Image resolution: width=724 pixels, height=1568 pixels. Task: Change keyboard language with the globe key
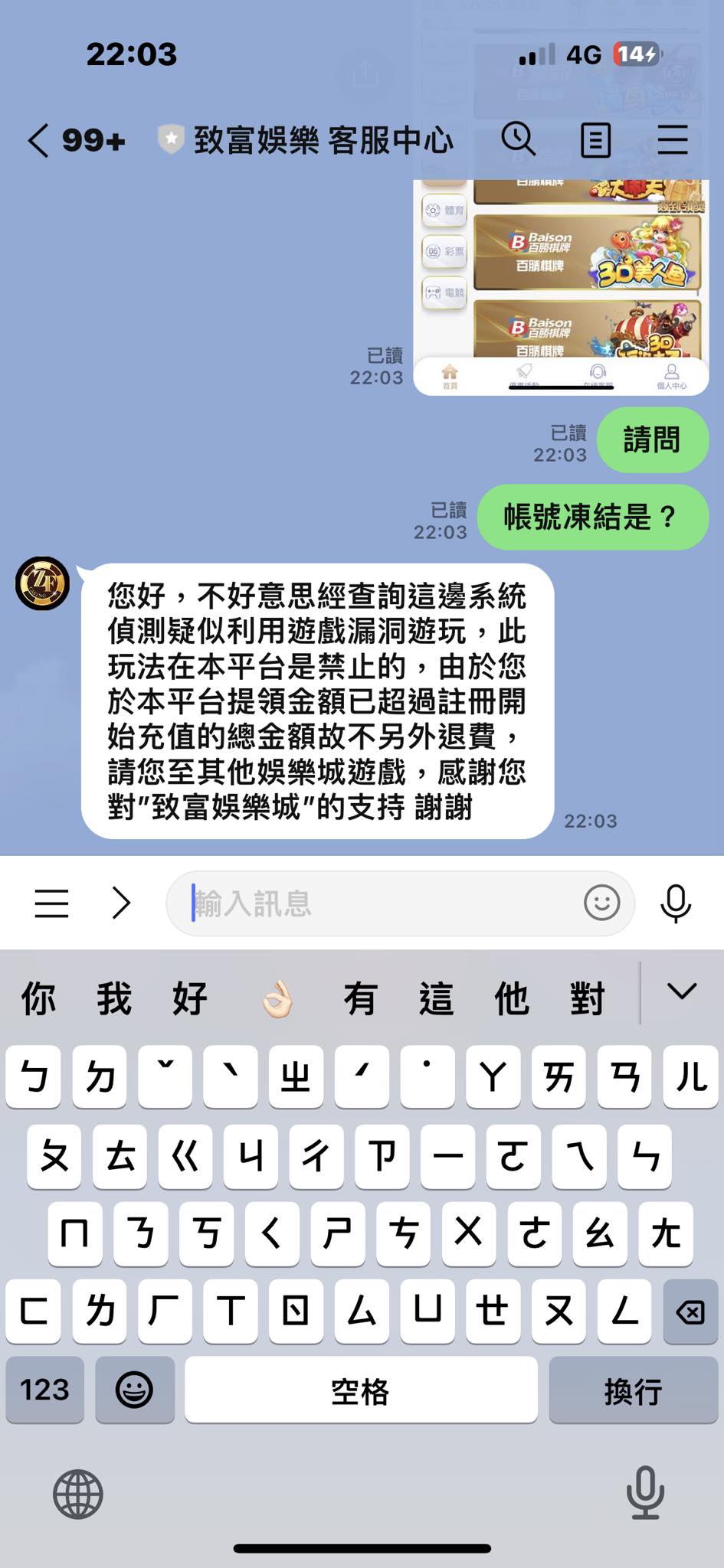click(77, 1494)
